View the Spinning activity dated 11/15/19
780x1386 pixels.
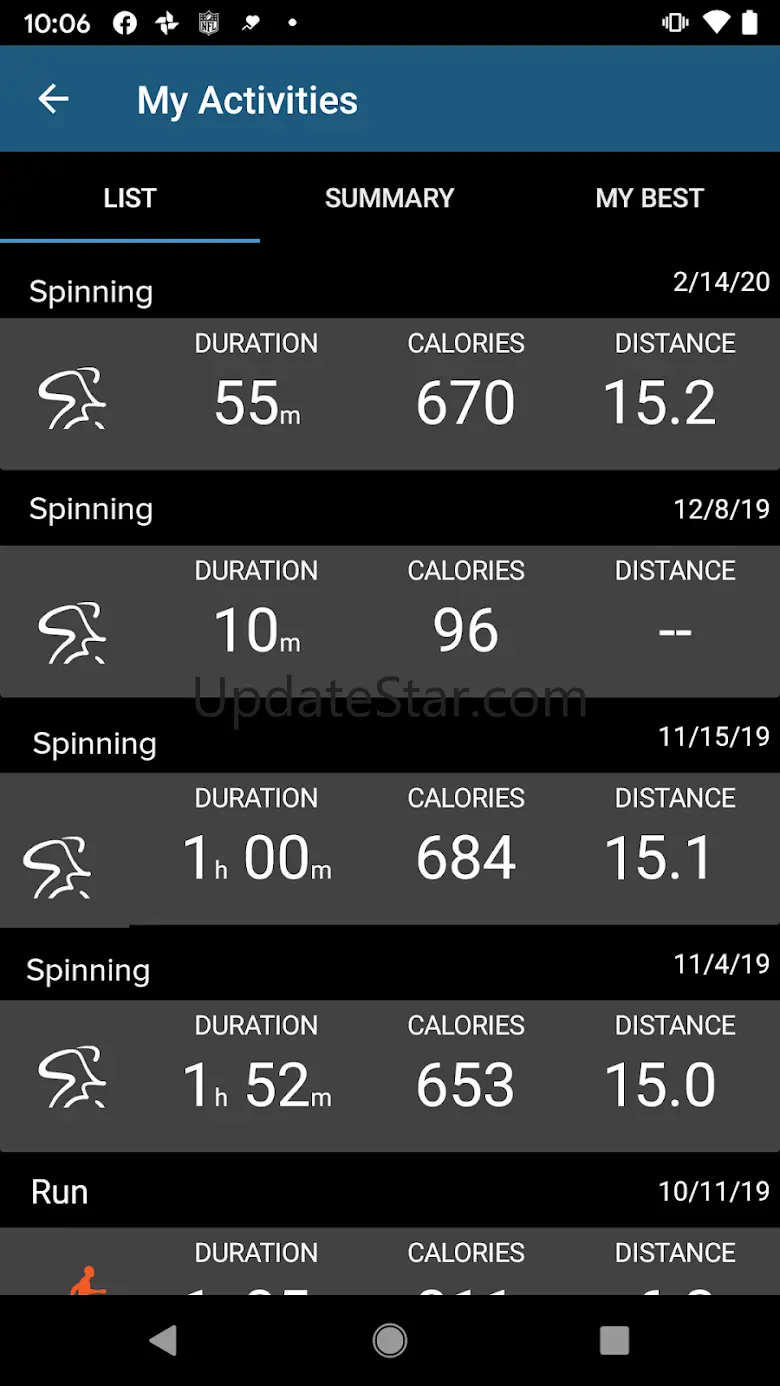click(390, 848)
